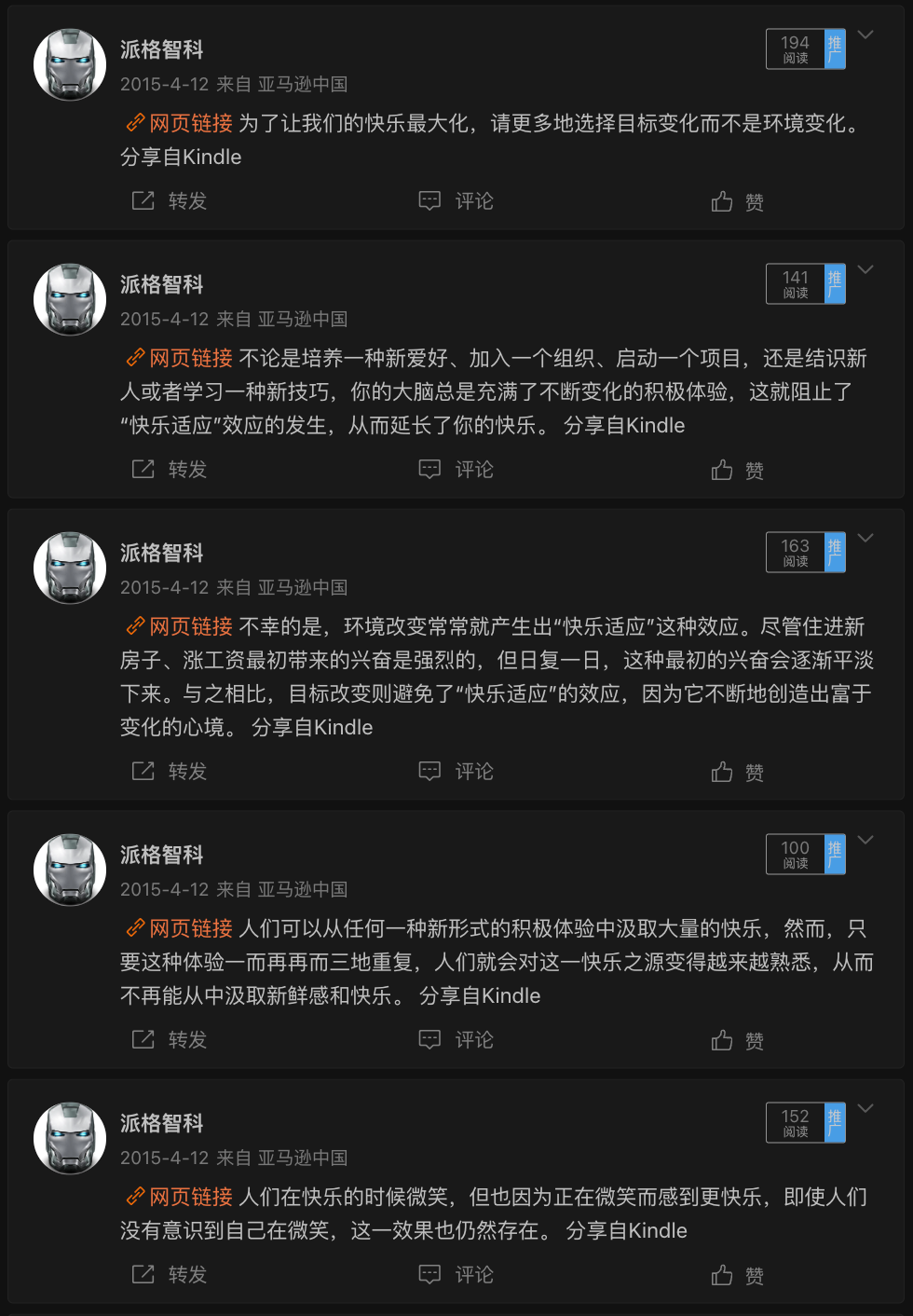Comment on the post with 100 reads
913x1316 pixels.
click(x=456, y=1040)
